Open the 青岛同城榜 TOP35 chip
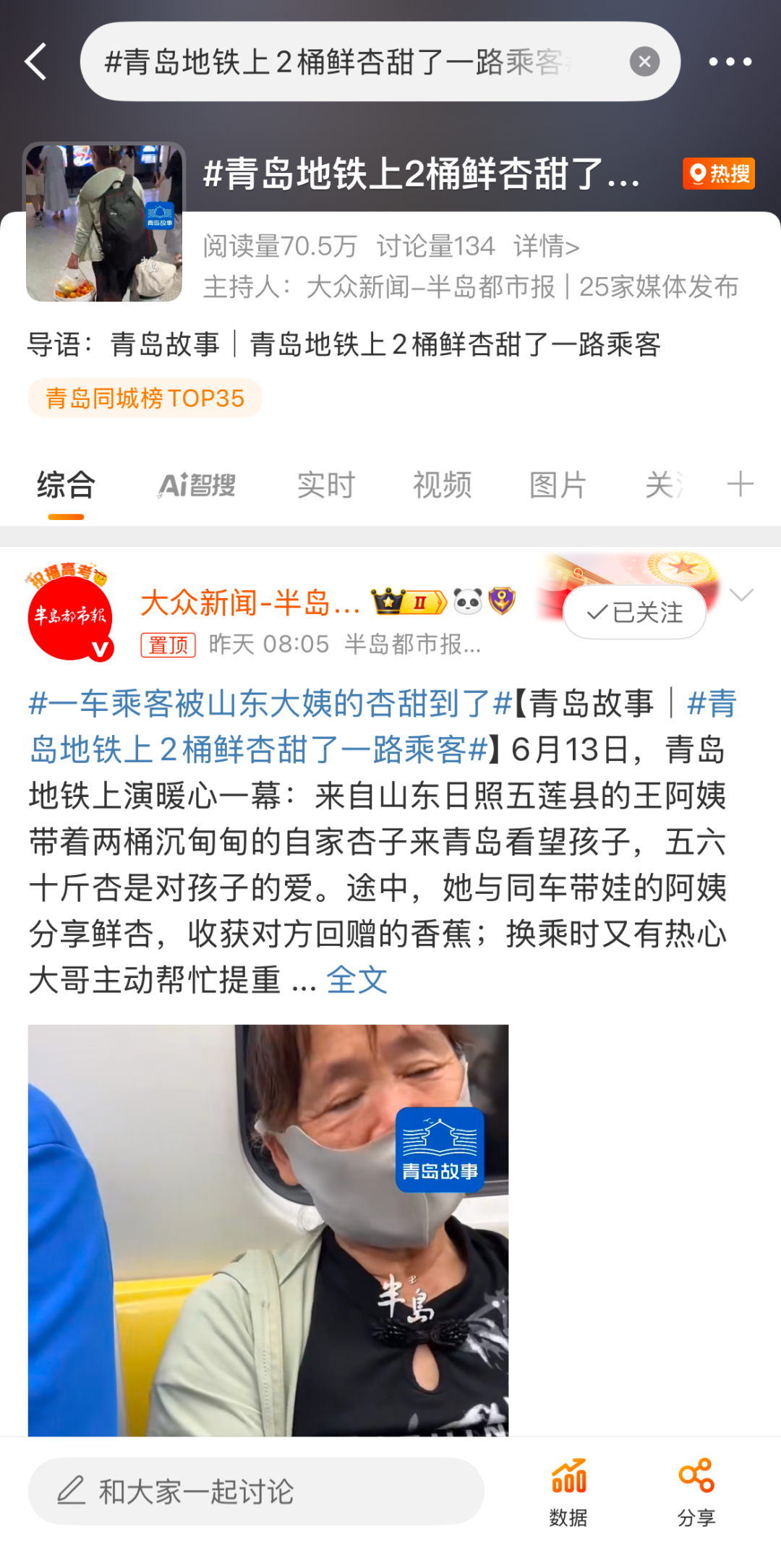 145,399
